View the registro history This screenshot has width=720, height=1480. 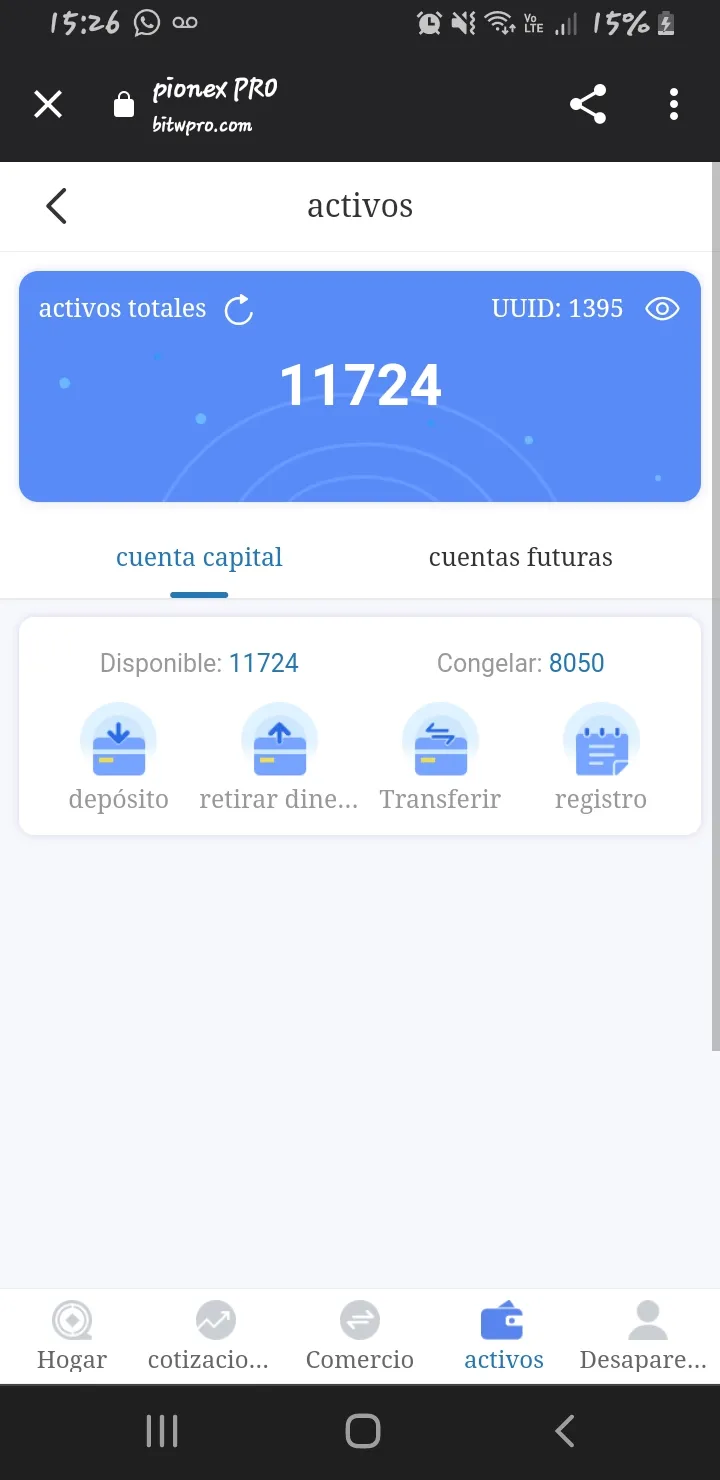click(601, 758)
